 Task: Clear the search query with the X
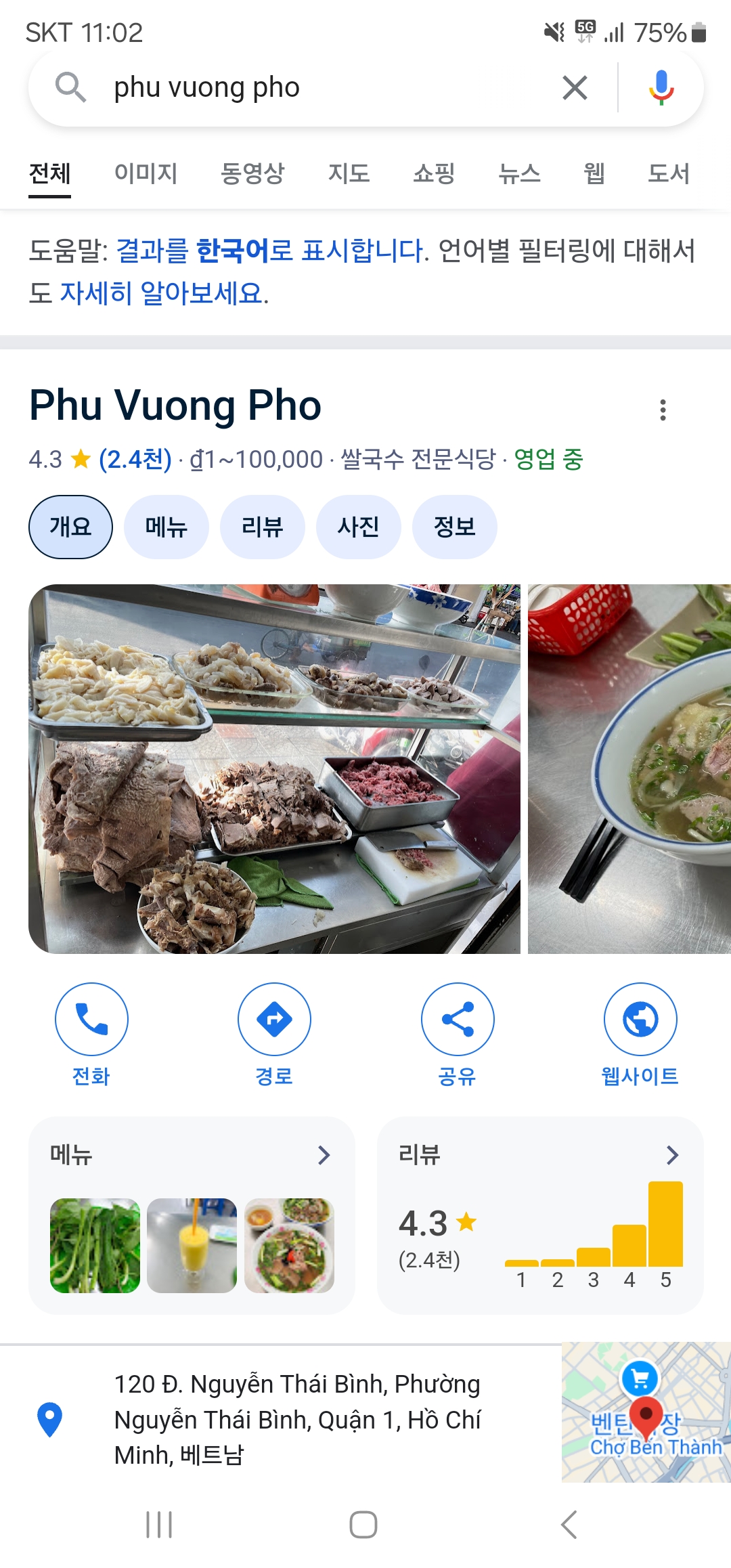pyautogui.click(x=575, y=88)
